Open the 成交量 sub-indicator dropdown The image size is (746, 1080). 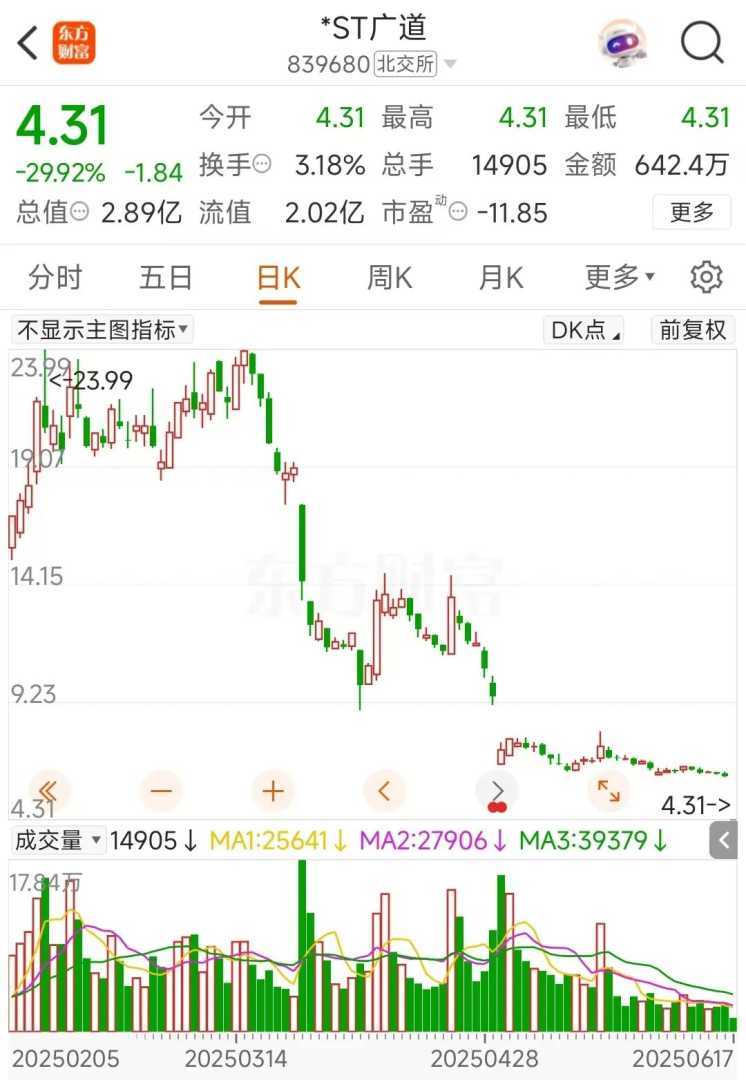click(58, 841)
